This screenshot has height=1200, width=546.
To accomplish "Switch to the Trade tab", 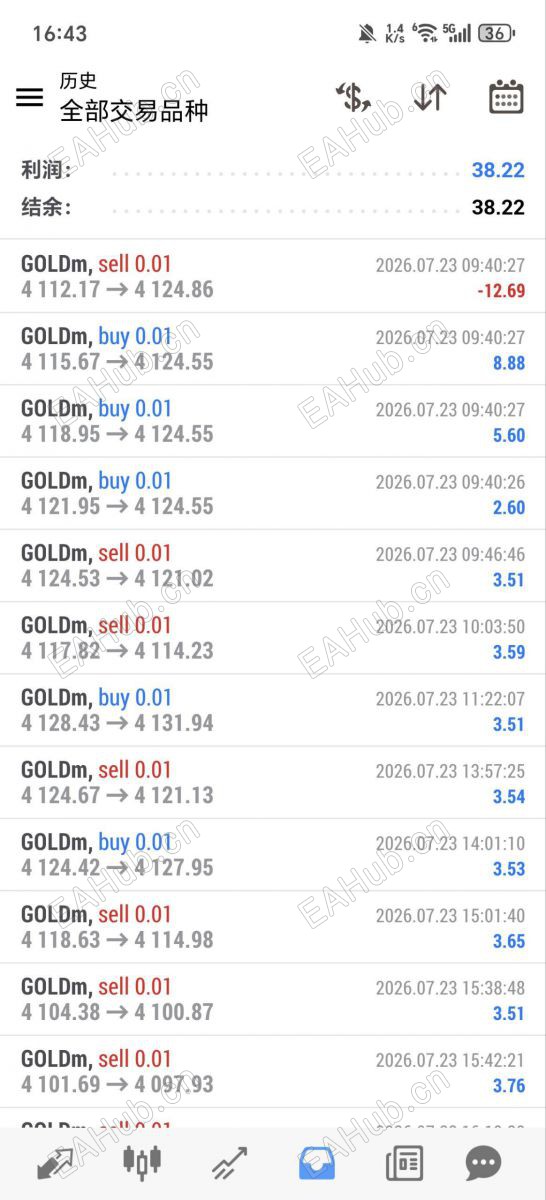I will pos(229,1164).
